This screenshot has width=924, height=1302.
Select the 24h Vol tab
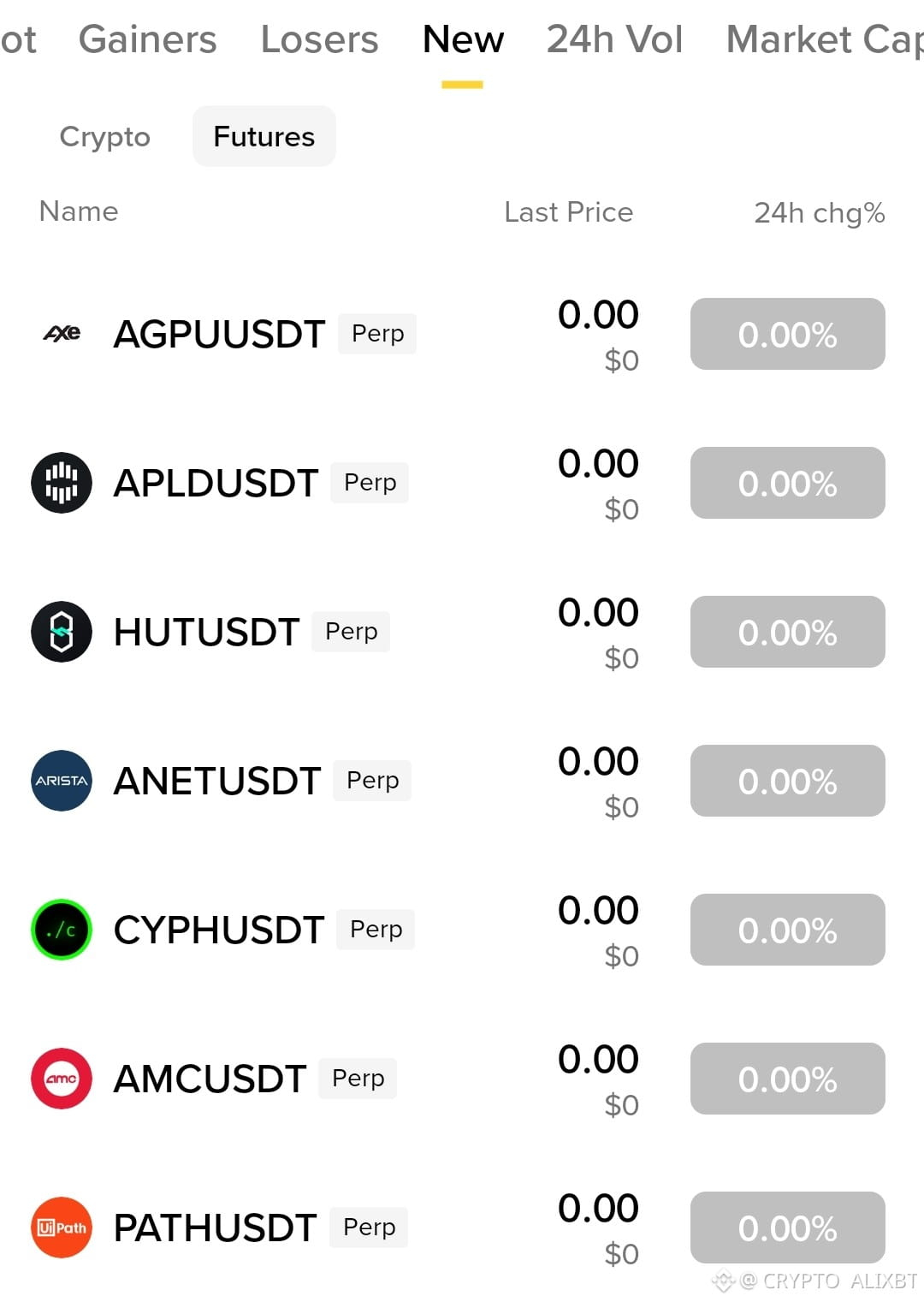[614, 39]
